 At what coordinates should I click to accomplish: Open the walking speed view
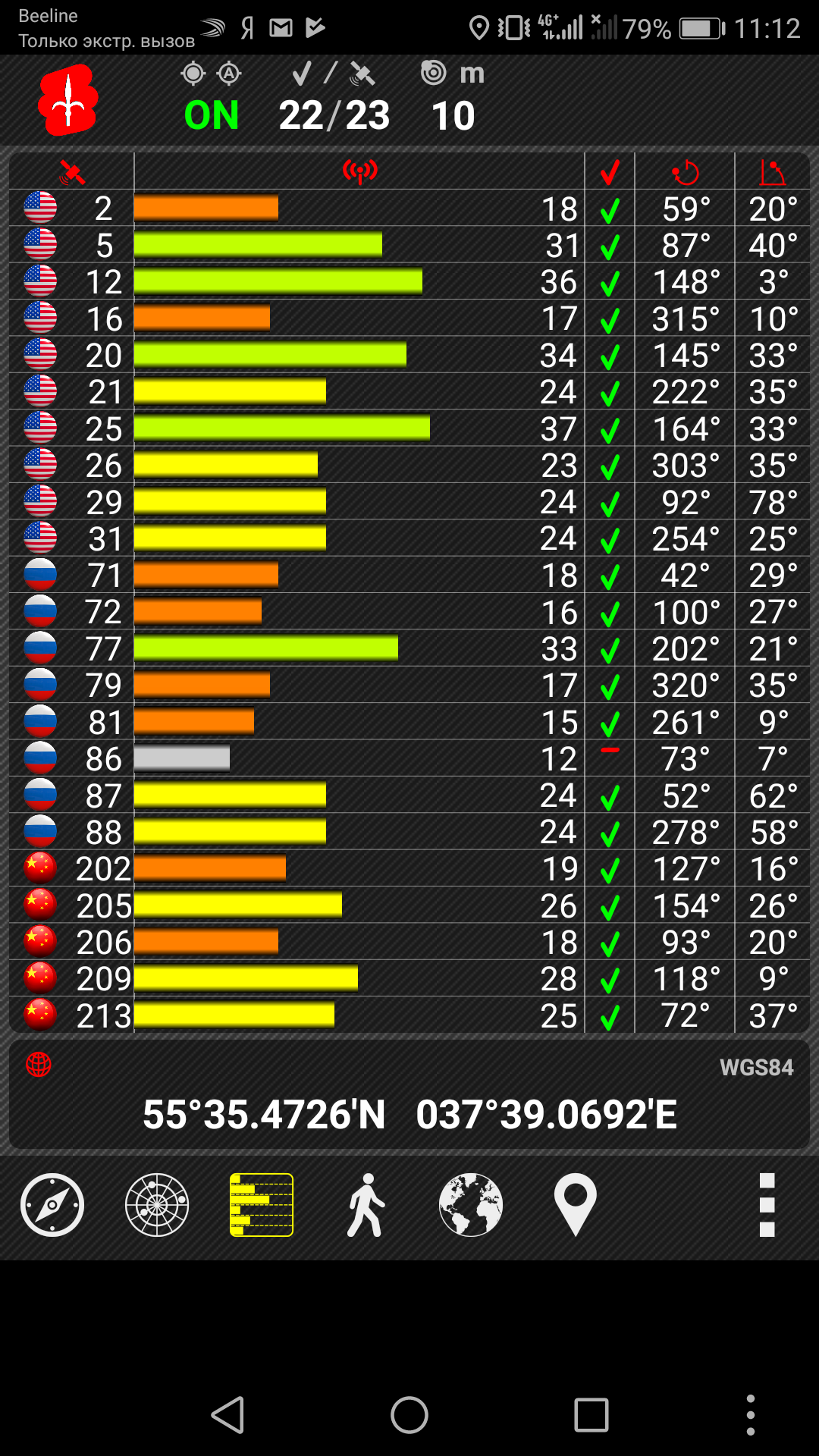pos(366,1204)
